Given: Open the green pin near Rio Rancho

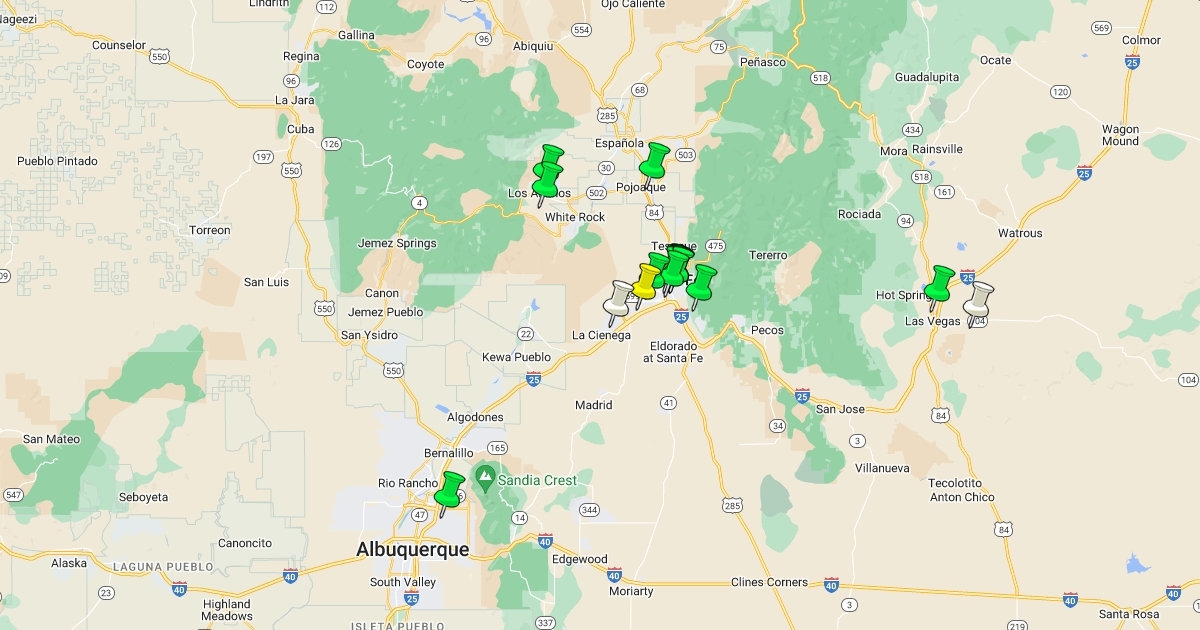Looking at the screenshot, I should (450, 492).
